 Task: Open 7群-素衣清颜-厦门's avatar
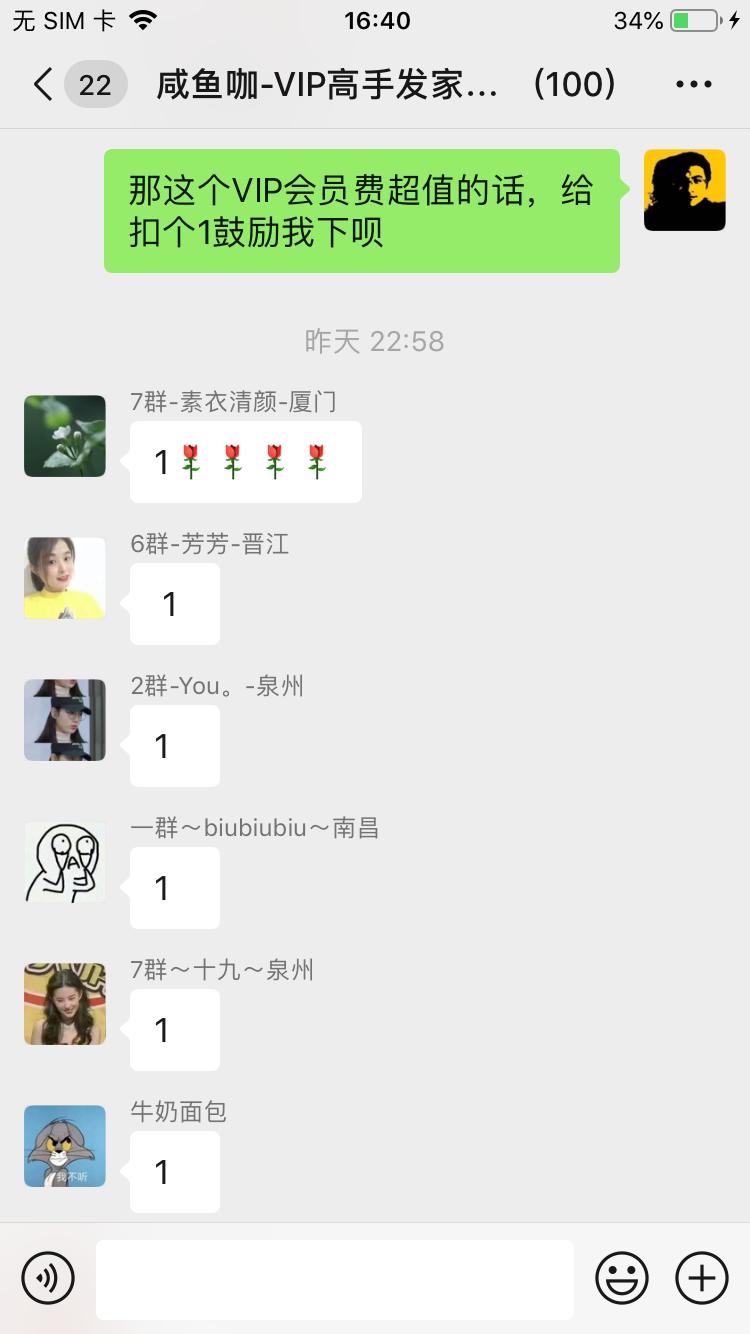tap(64, 436)
